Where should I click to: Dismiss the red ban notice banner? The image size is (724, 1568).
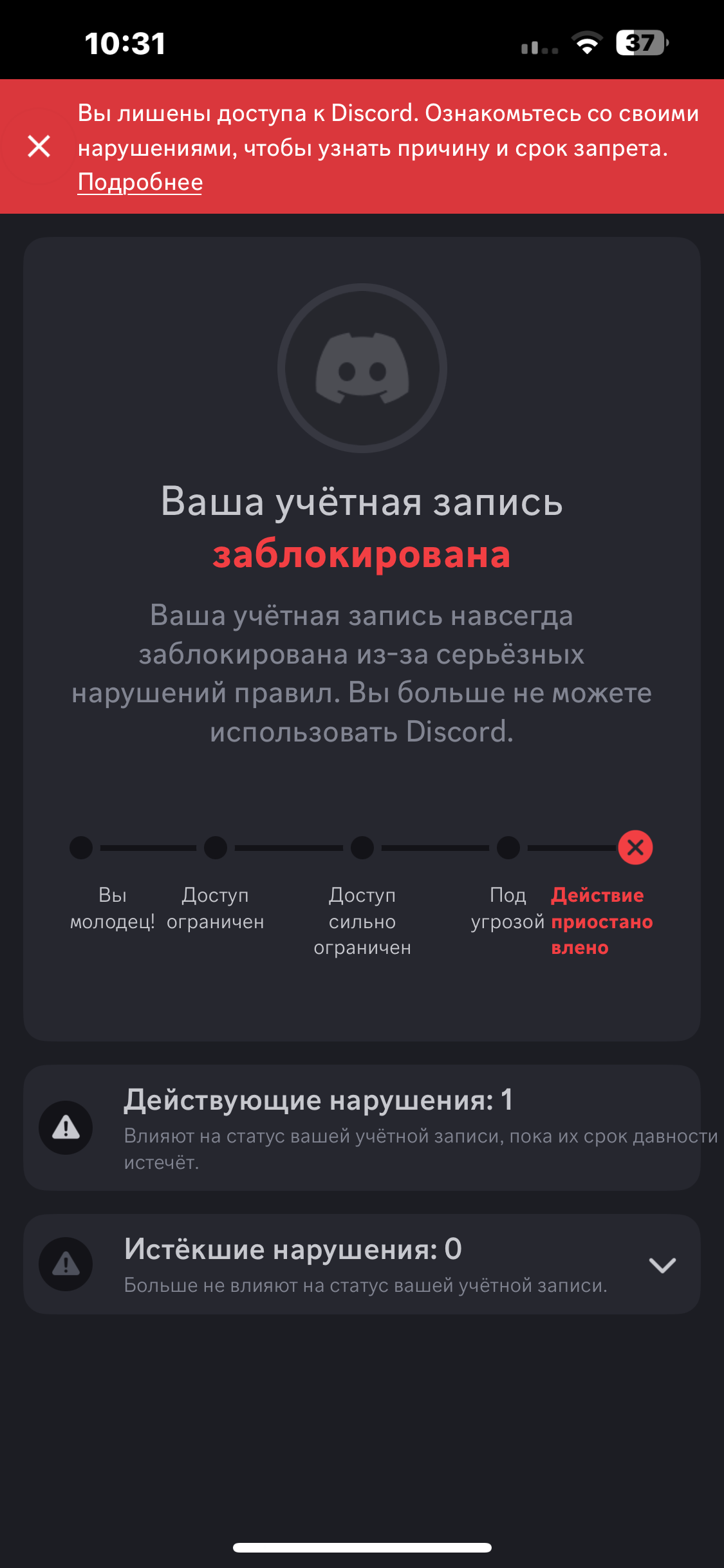click(x=39, y=147)
